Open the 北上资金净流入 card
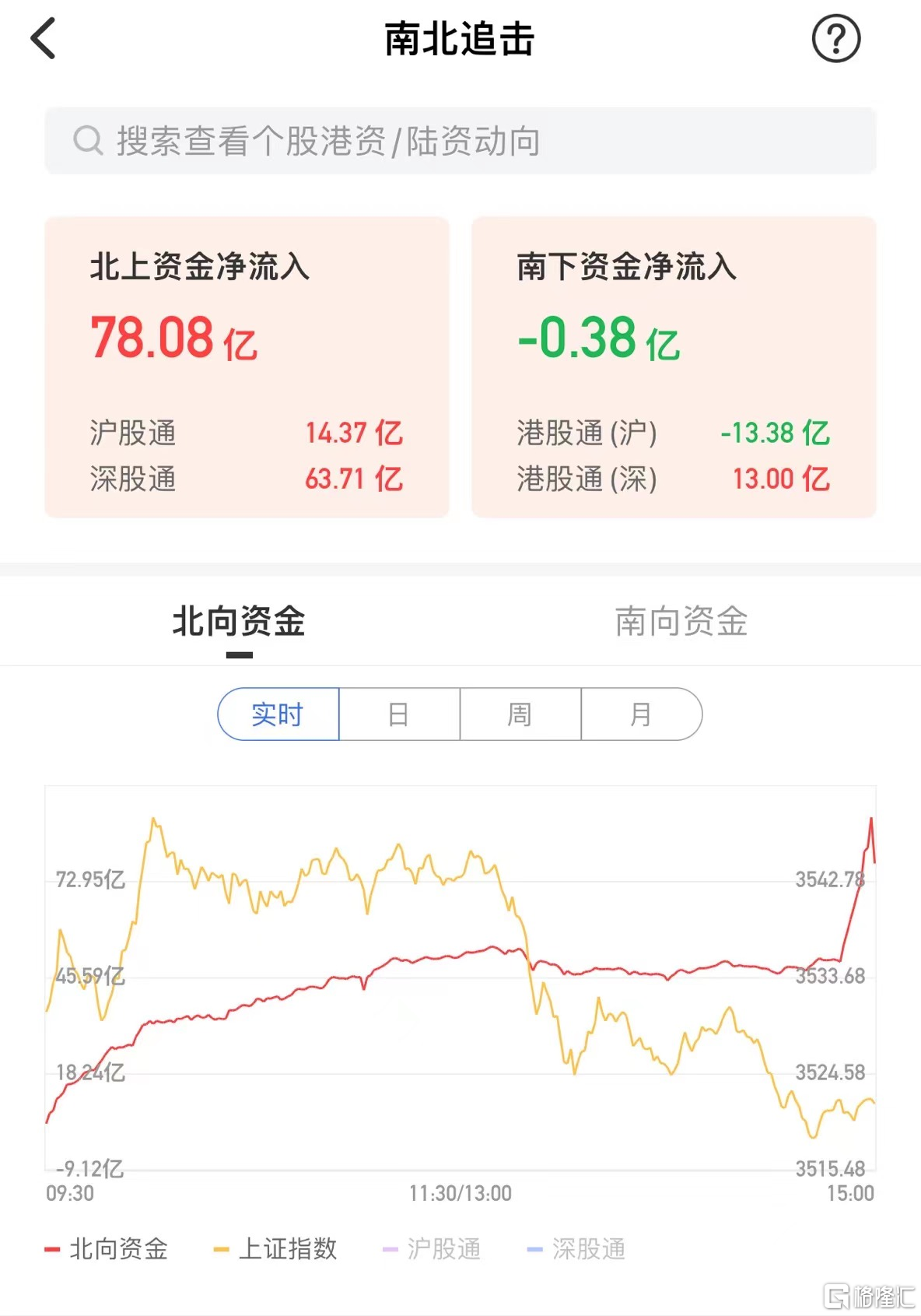 point(247,367)
